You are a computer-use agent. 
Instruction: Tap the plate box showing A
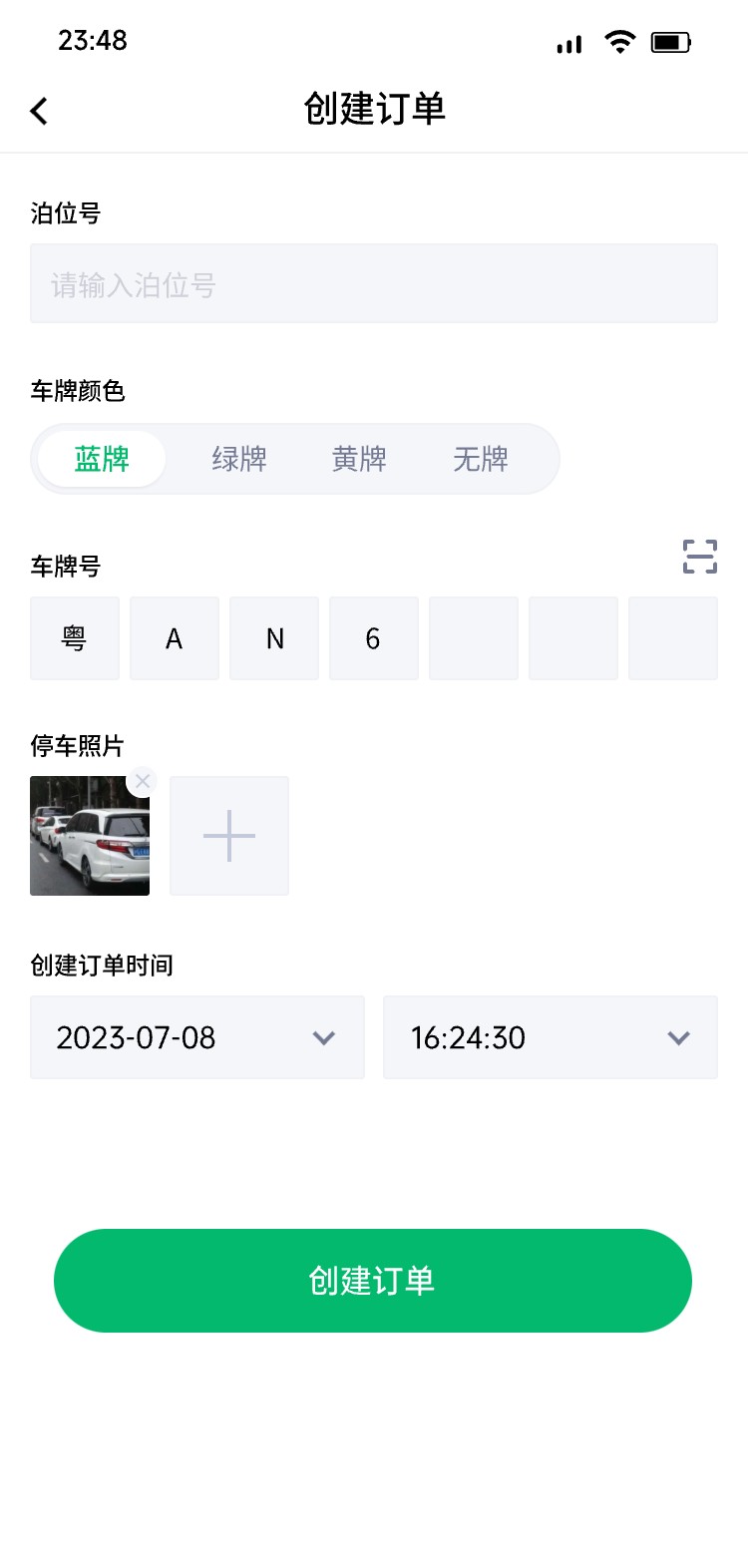point(175,638)
